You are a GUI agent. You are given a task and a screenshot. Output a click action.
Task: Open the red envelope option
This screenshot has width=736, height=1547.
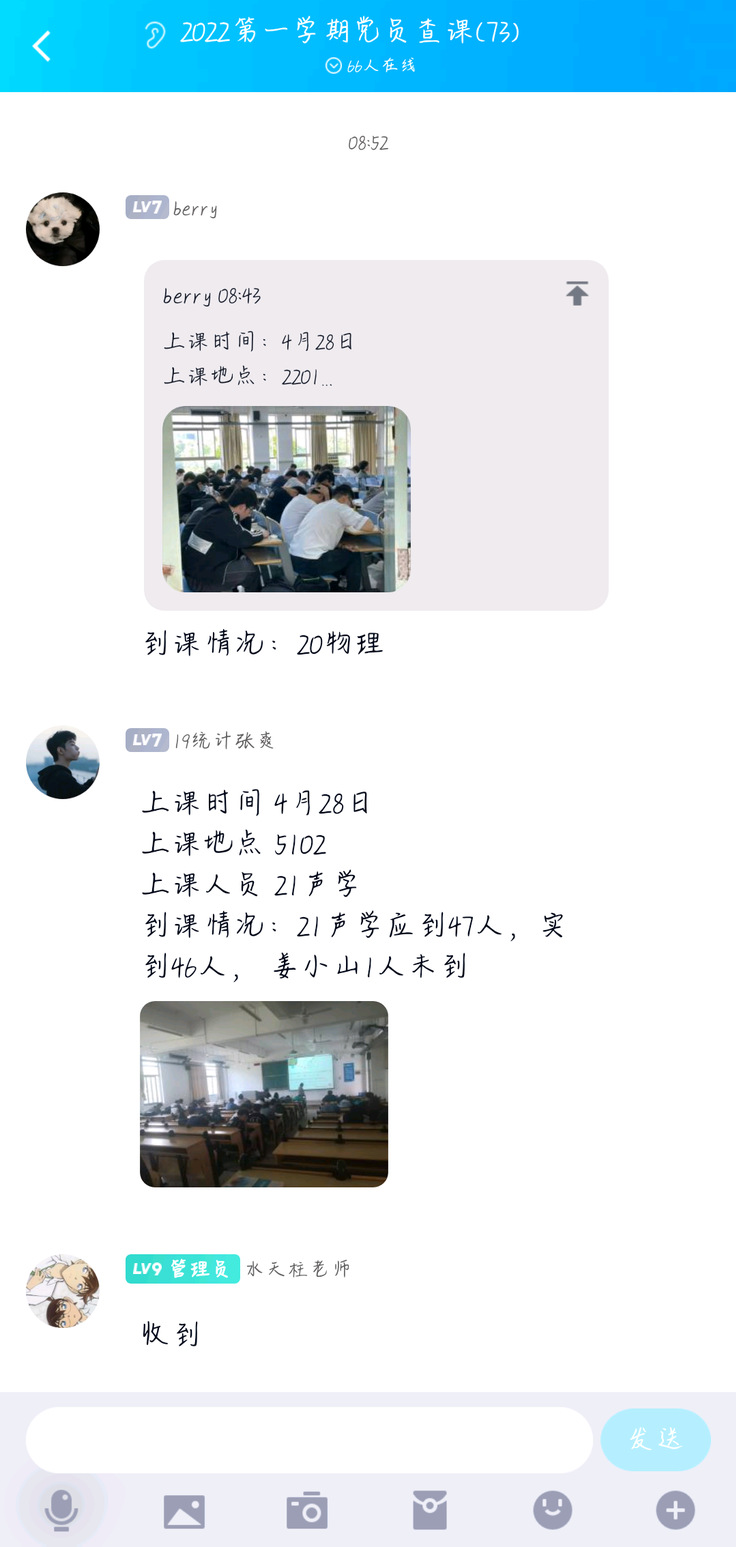click(430, 1510)
